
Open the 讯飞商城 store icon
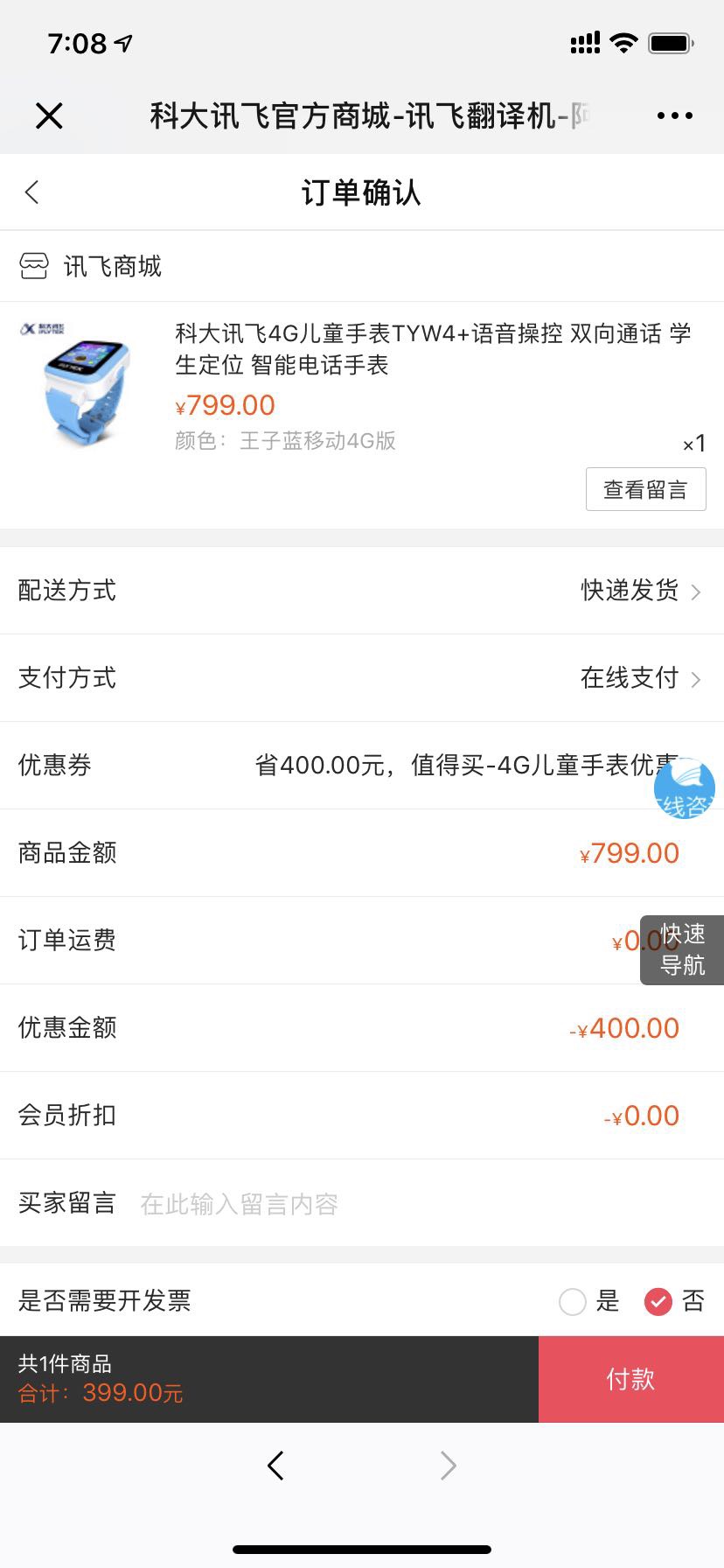35,266
